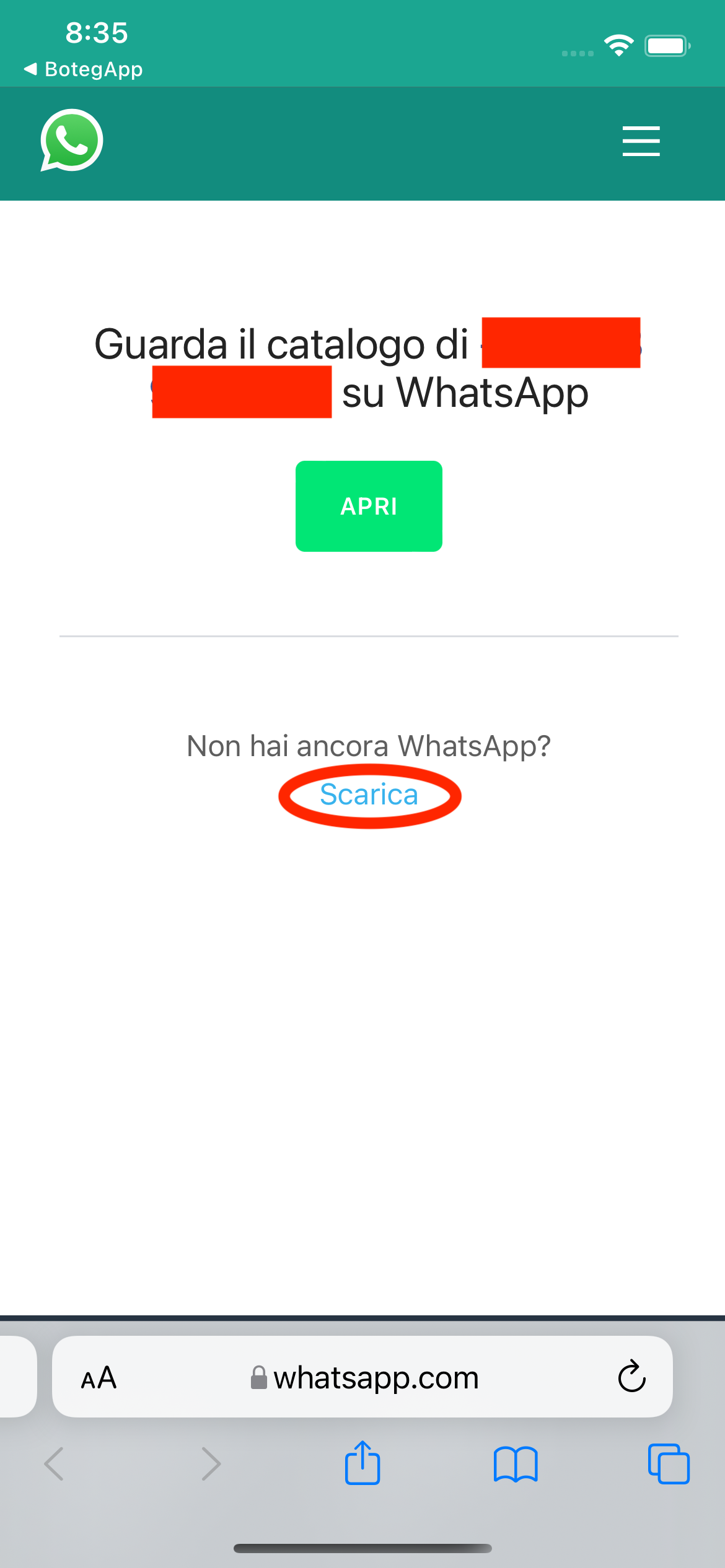Follow the Scarica download link

pos(369,795)
